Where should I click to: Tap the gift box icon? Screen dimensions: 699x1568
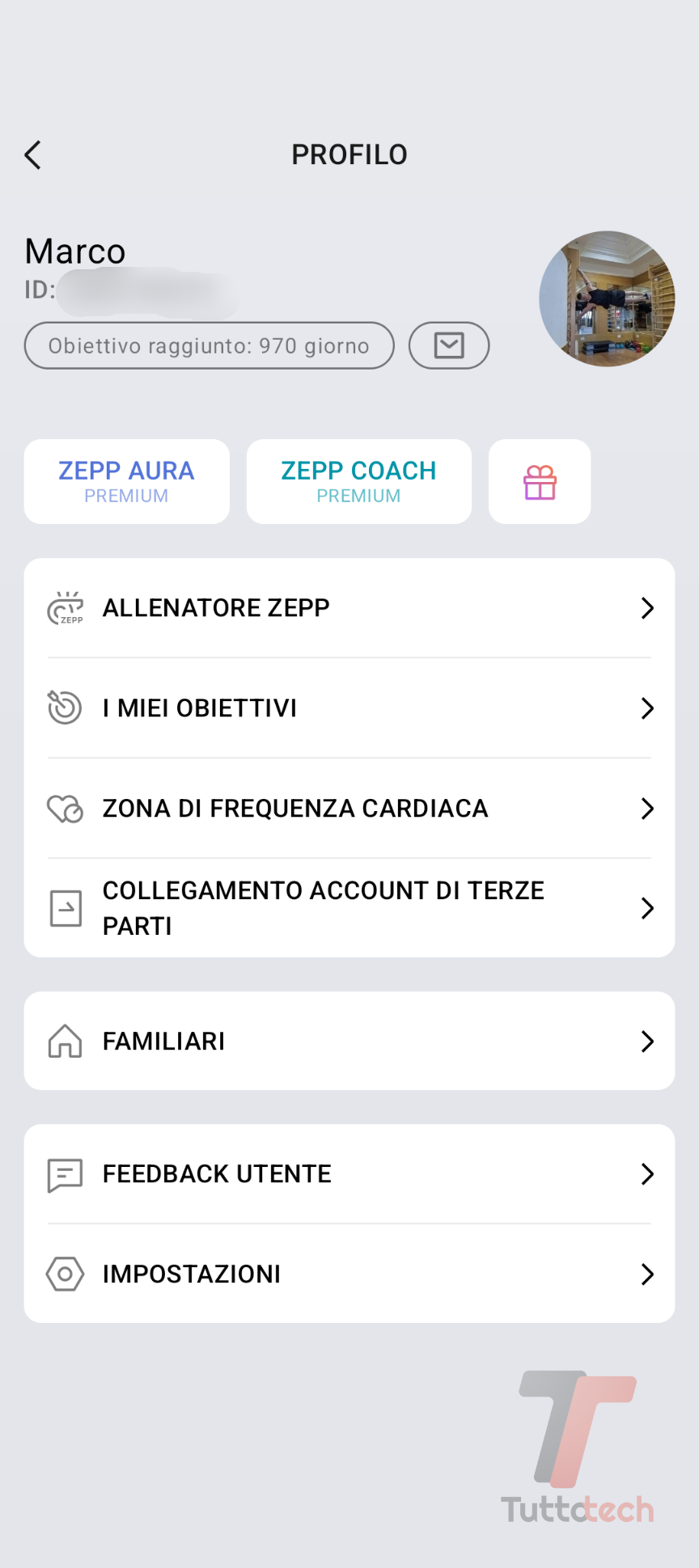[540, 482]
